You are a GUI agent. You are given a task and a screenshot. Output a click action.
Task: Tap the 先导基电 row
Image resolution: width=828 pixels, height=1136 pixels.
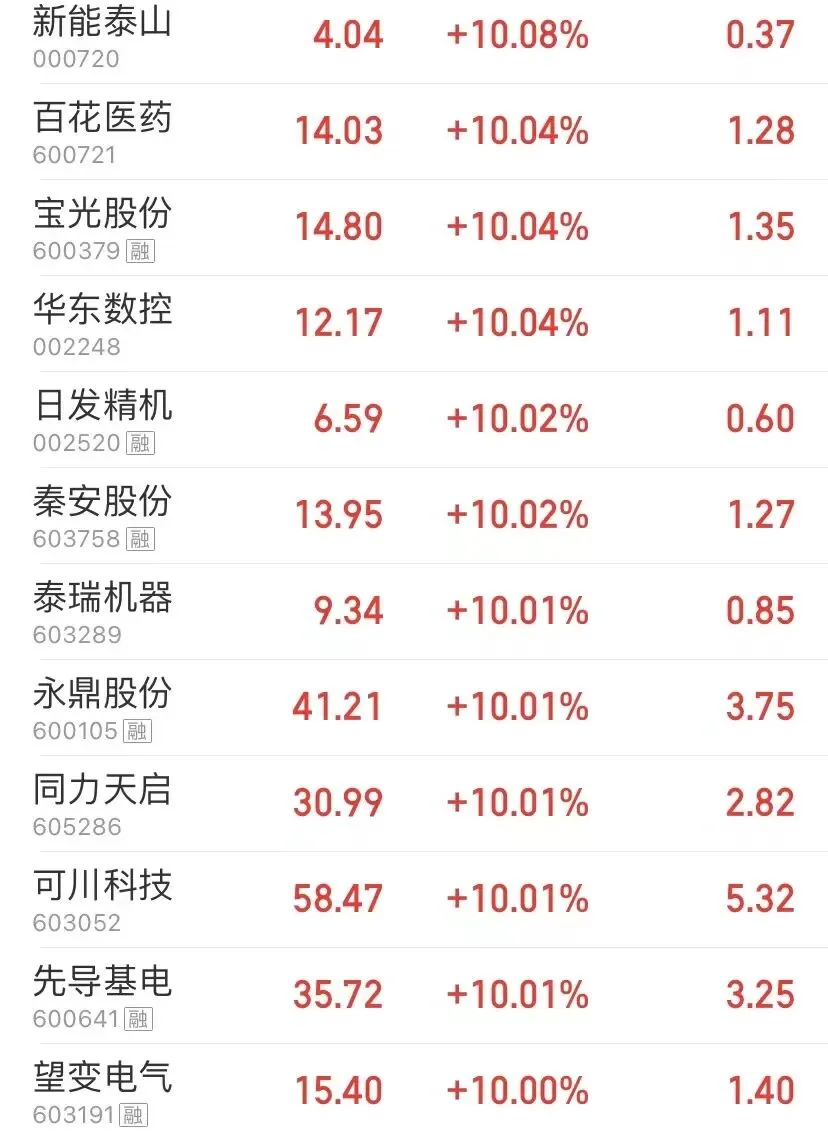point(414,995)
